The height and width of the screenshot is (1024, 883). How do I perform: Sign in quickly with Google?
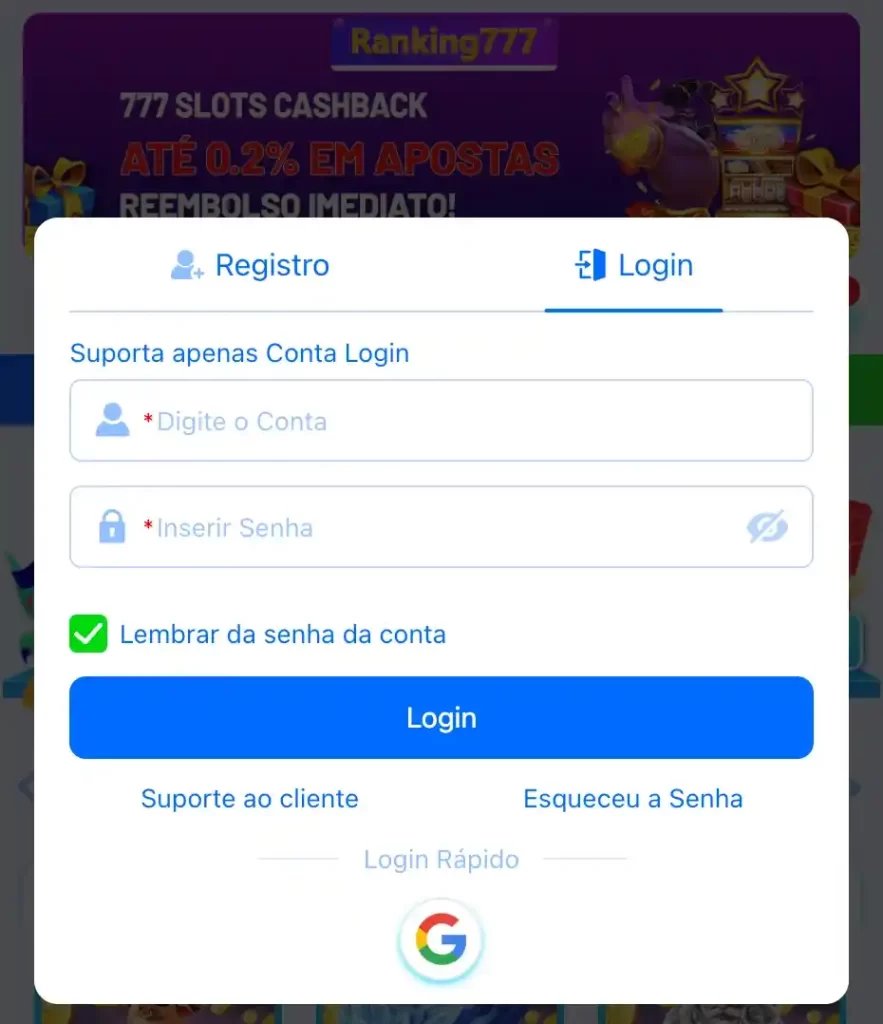coord(441,941)
